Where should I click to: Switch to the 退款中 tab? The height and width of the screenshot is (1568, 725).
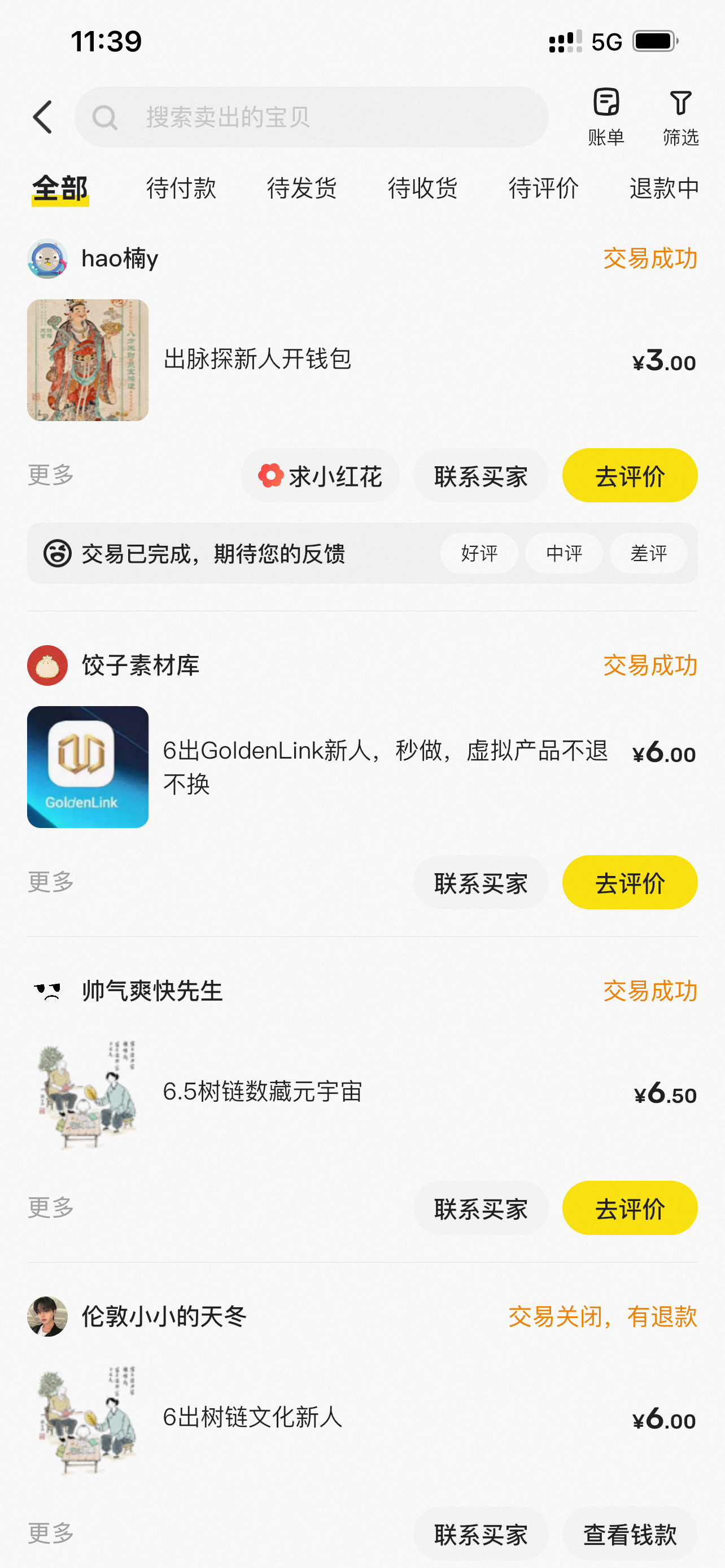pos(663,189)
